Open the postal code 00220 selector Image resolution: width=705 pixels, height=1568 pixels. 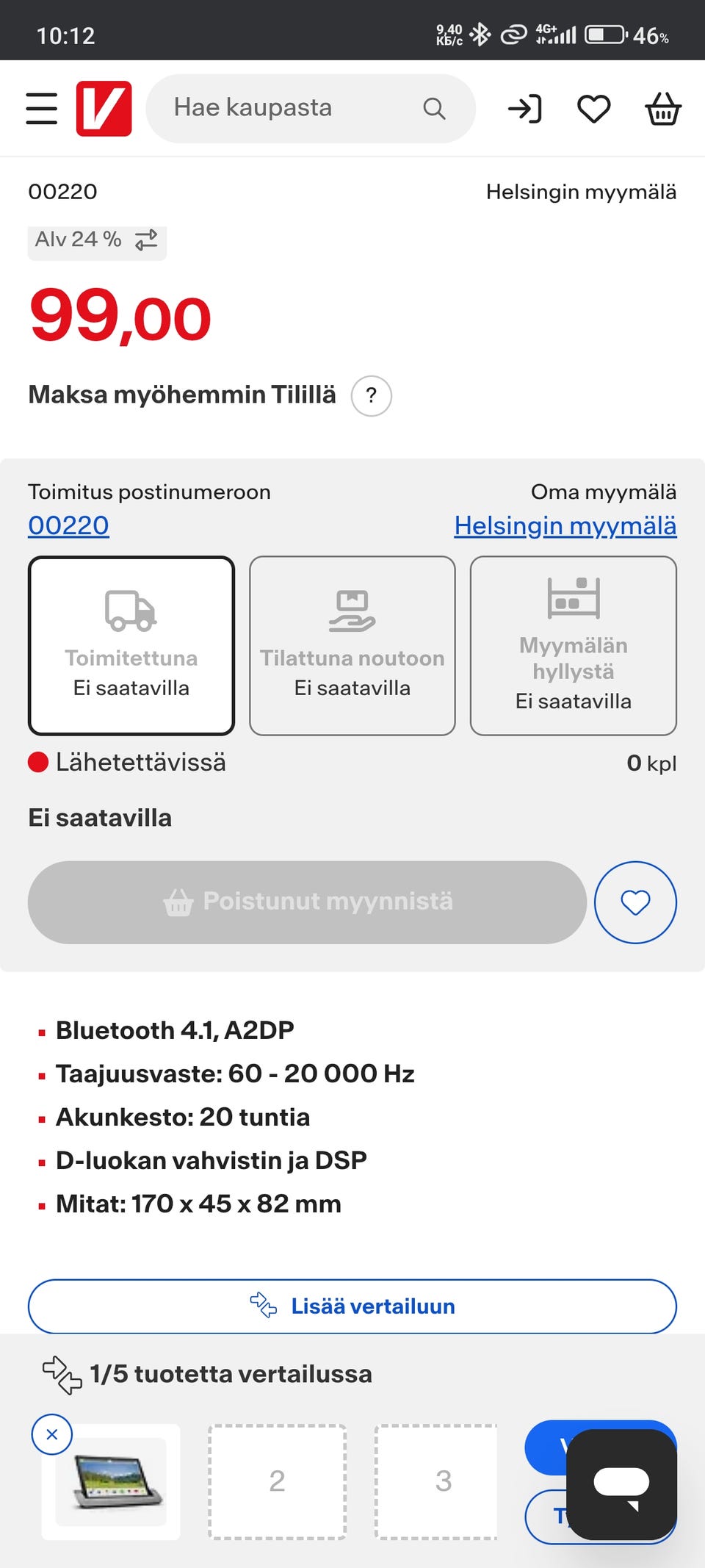[x=68, y=525]
